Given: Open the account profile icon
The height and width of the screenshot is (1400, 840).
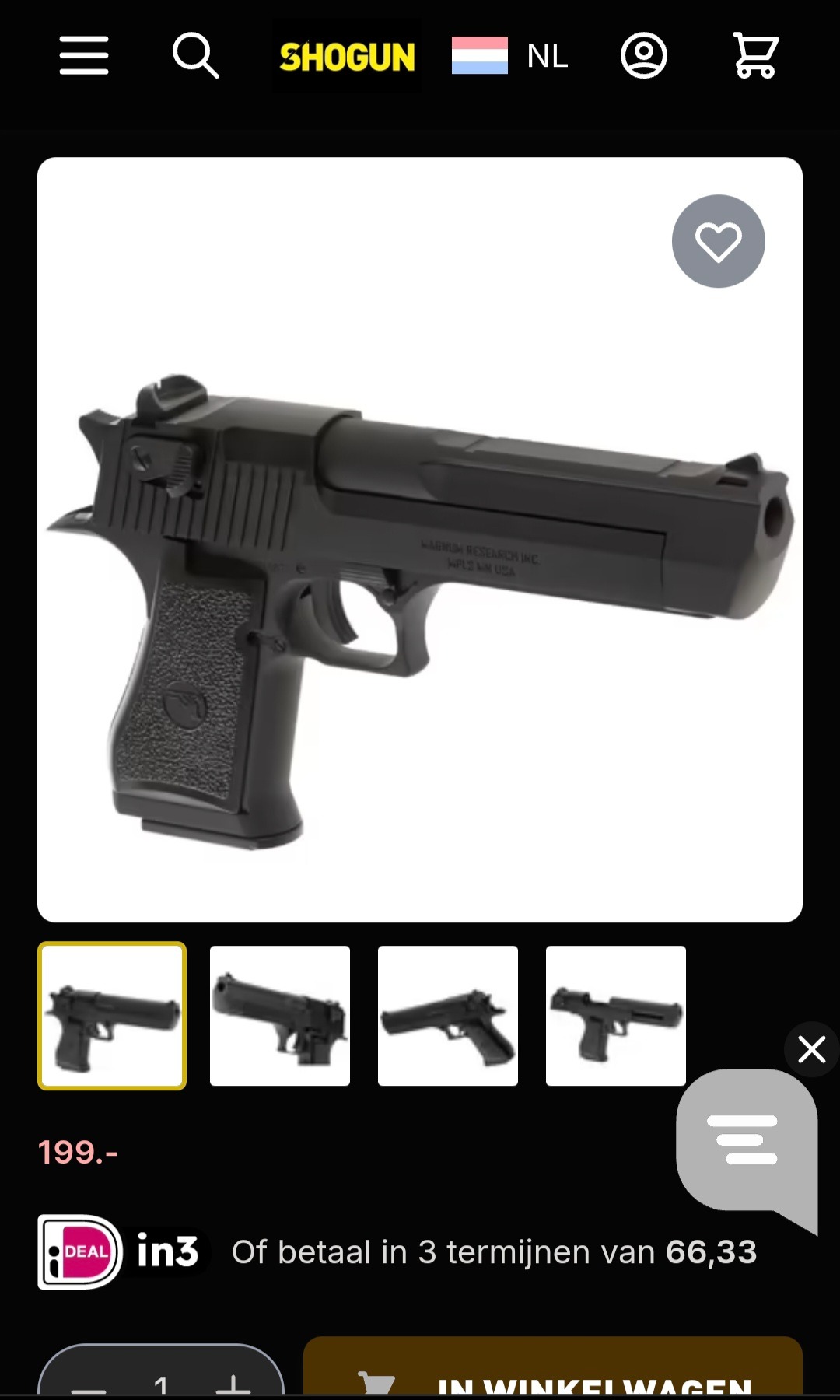Looking at the screenshot, I should pyautogui.click(x=644, y=56).
